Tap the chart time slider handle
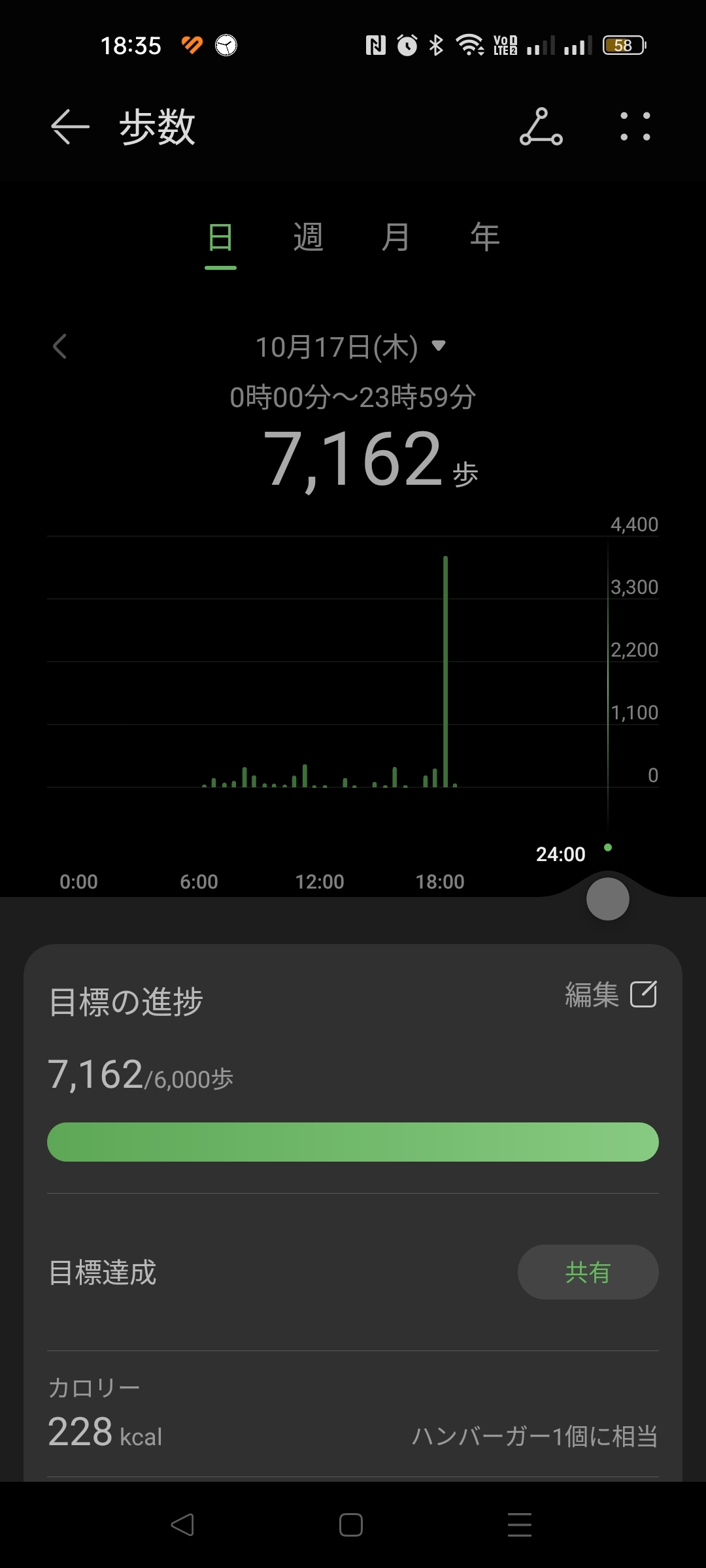Viewport: 706px width, 1568px height. (607, 899)
